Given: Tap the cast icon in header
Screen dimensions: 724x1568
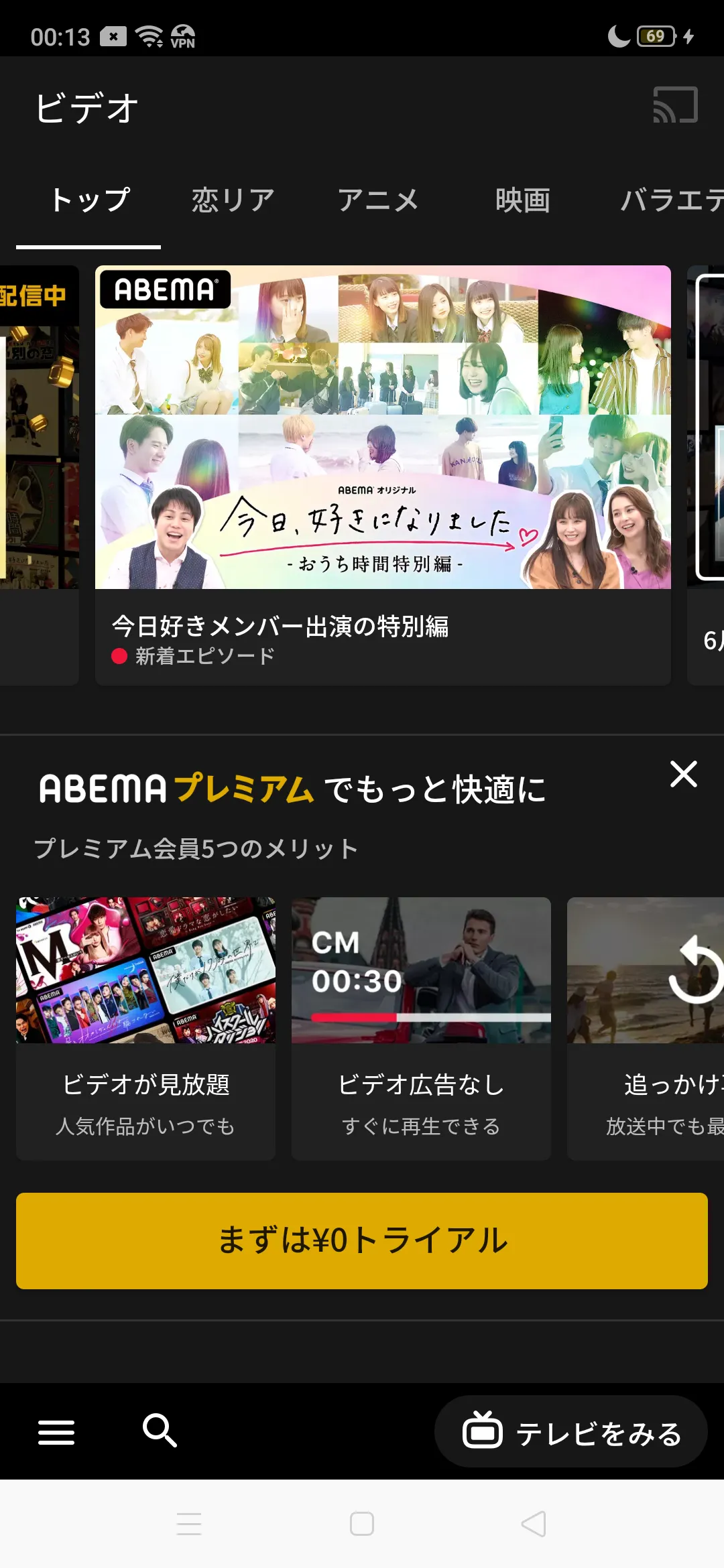Looking at the screenshot, I should pyautogui.click(x=675, y=105).
